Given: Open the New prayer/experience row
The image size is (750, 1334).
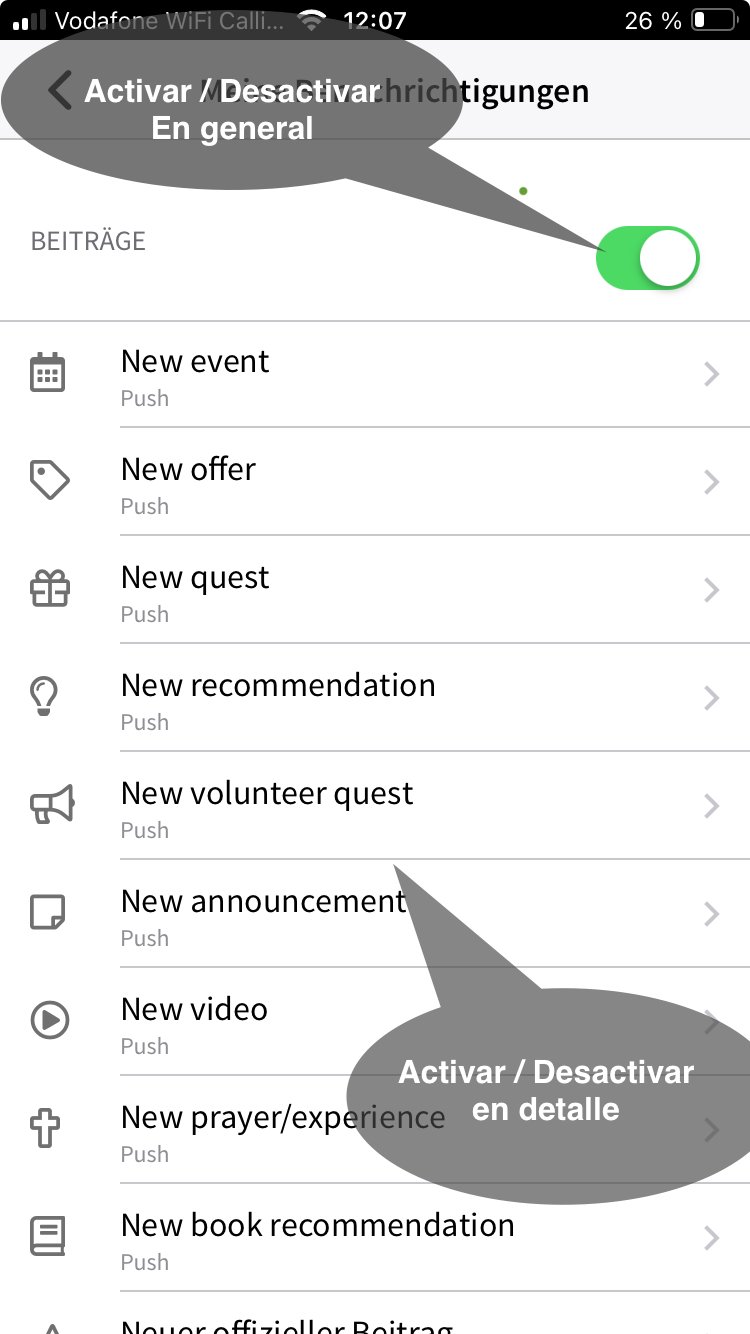Looking at the screenshot, I should tap(375, 1130).
